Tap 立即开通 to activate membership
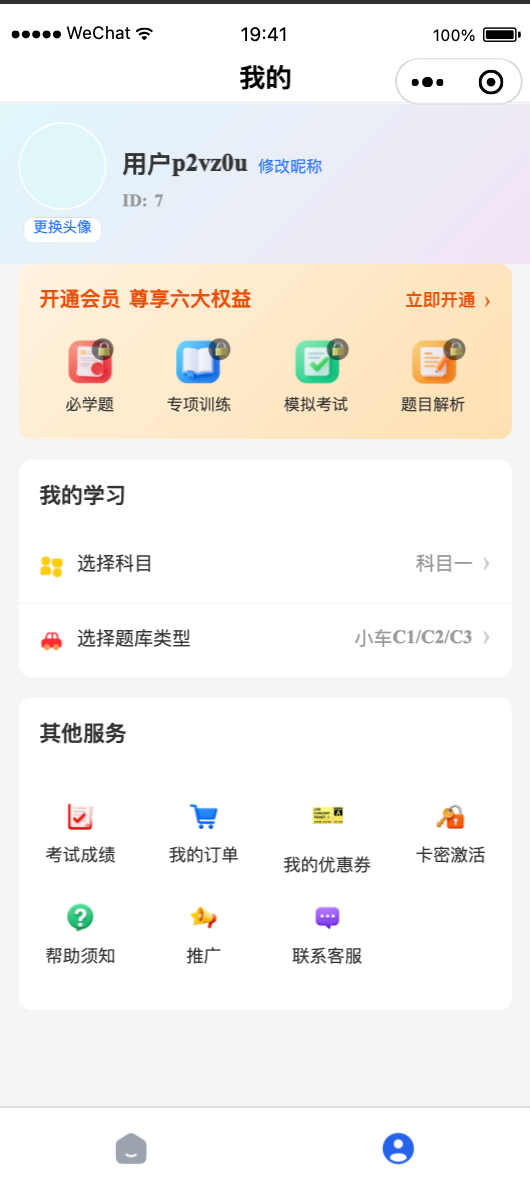530x1182 pixels. click(x=448, y=301)
